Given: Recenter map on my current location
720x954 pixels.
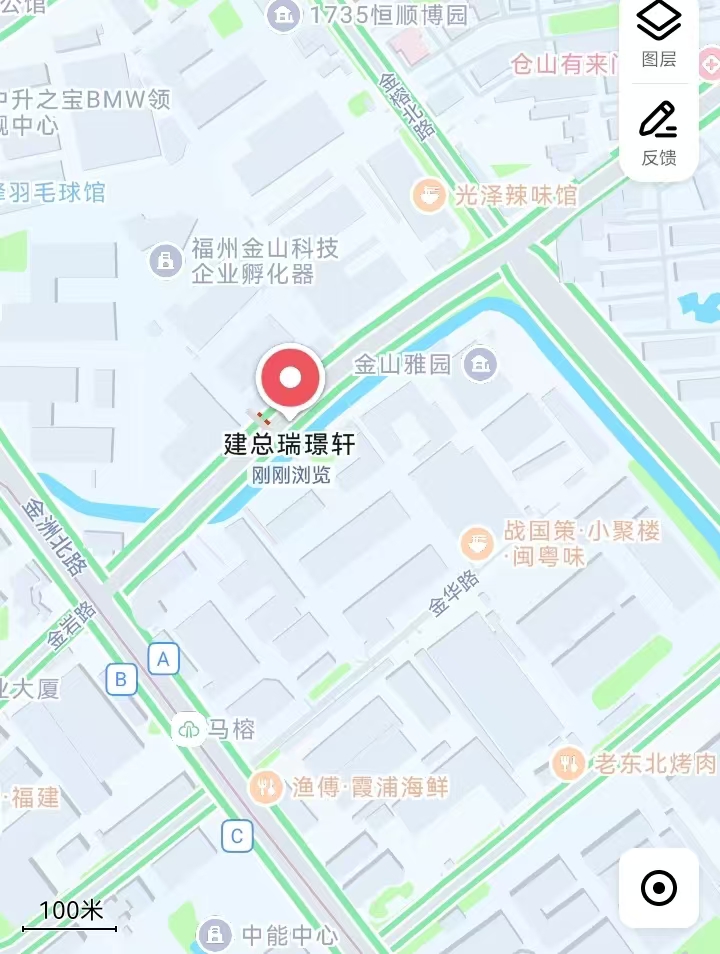Looking at the screenshot, I should pos(658,888).
